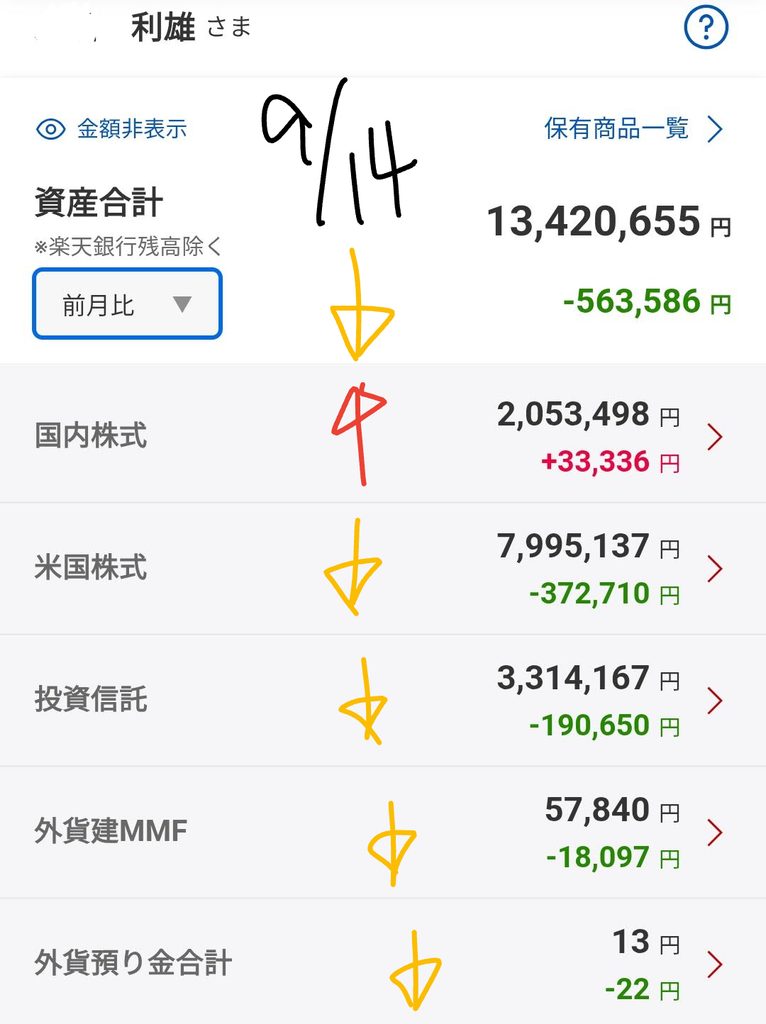Select the 外貨建MMF row
Viewport: 766px width, 1024px height.
point(383,832)
